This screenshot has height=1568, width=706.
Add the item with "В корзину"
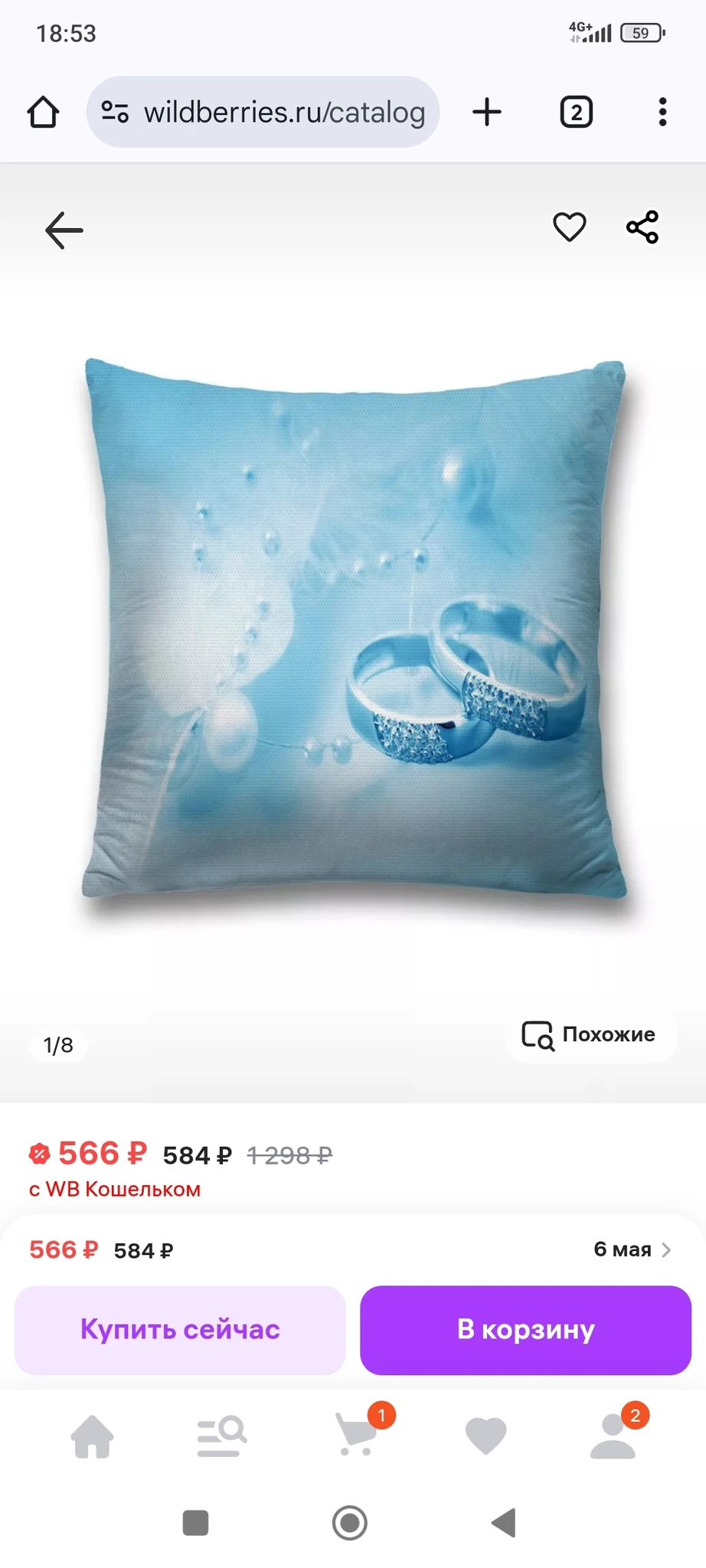[525, 1330]
